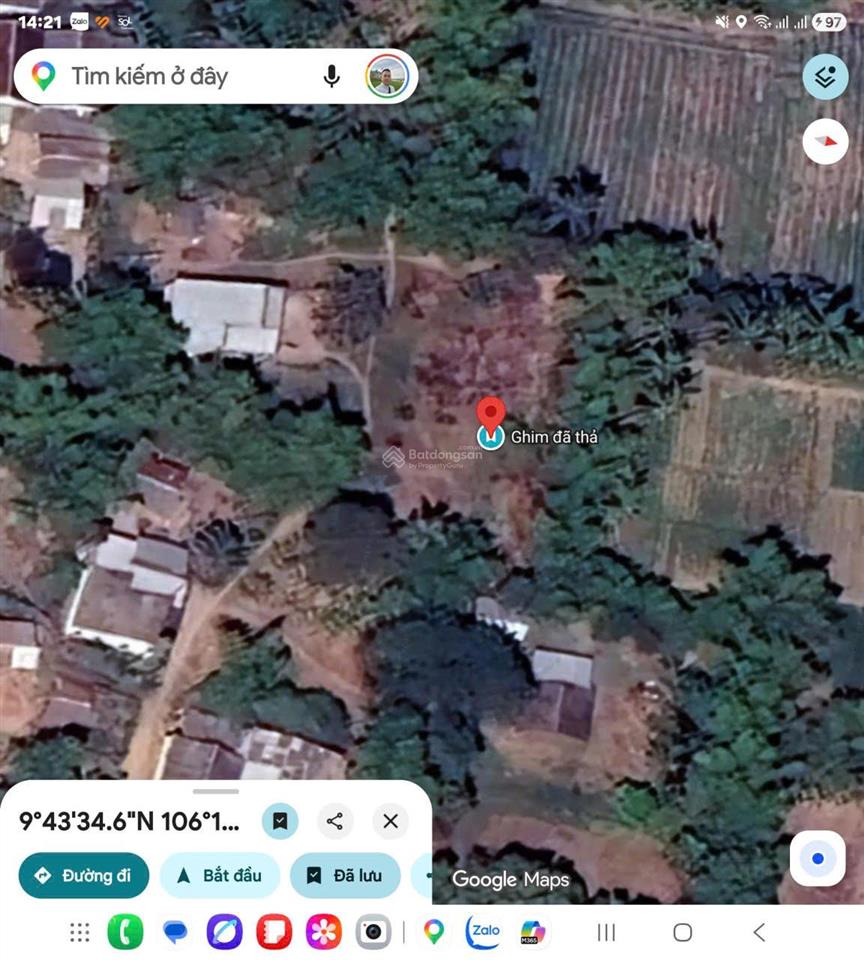Open Zalo from the taskbar
This screenshot has height=960, width=864.
click(482, 932)
